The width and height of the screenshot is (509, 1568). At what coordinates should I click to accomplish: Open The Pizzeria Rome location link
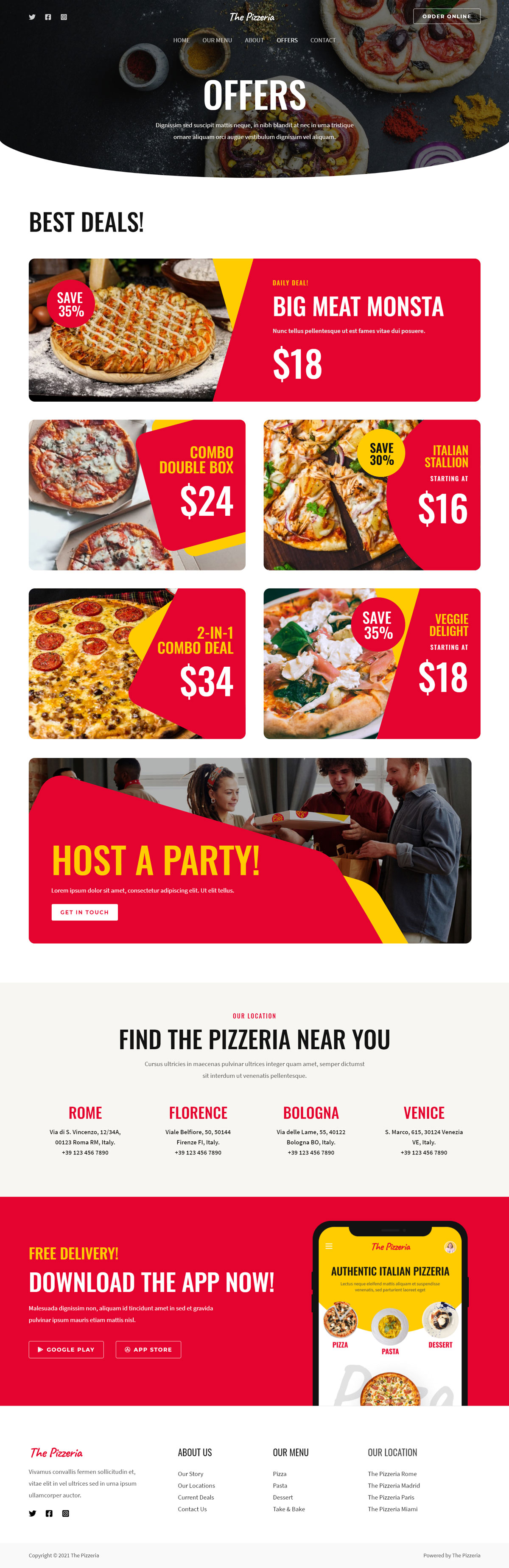point(392,1474)
